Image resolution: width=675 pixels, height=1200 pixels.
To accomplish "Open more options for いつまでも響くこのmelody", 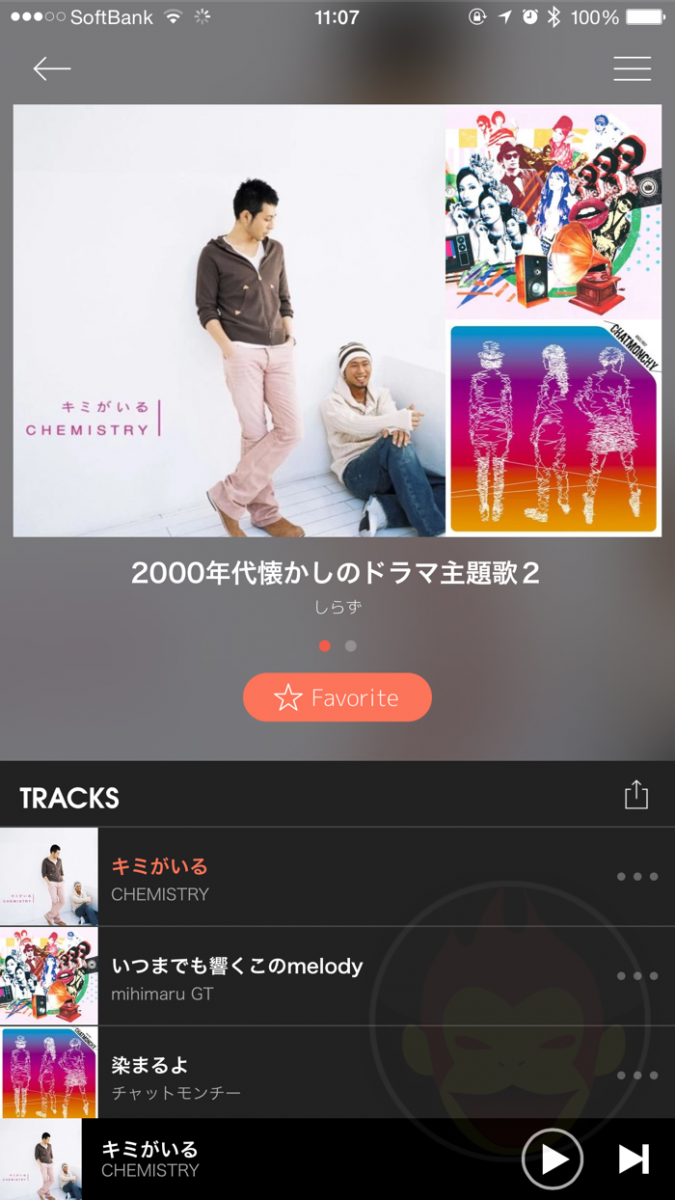I will tap(637, 977).
